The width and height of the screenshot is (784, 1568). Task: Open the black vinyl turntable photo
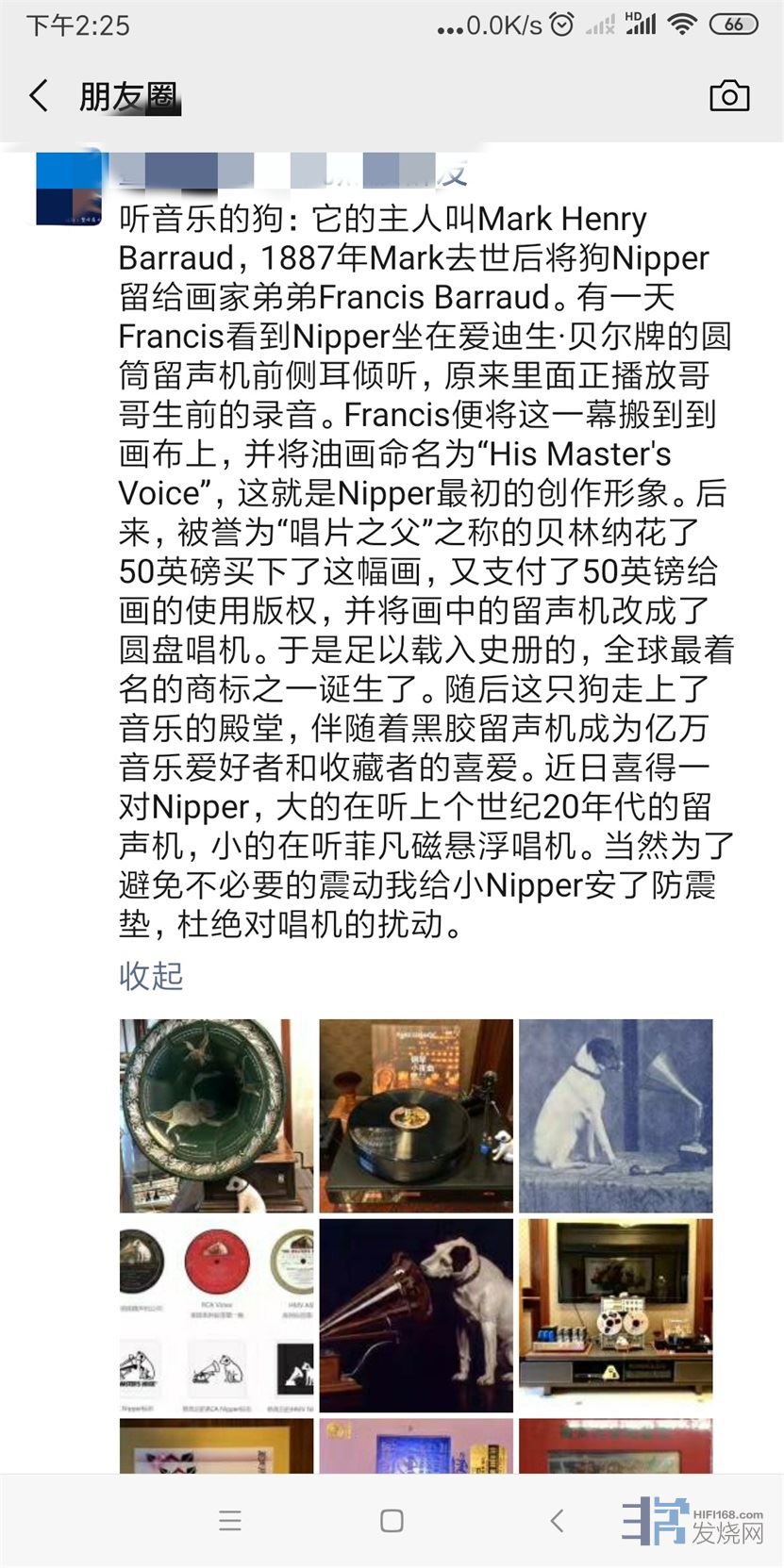coord(416,1115)
